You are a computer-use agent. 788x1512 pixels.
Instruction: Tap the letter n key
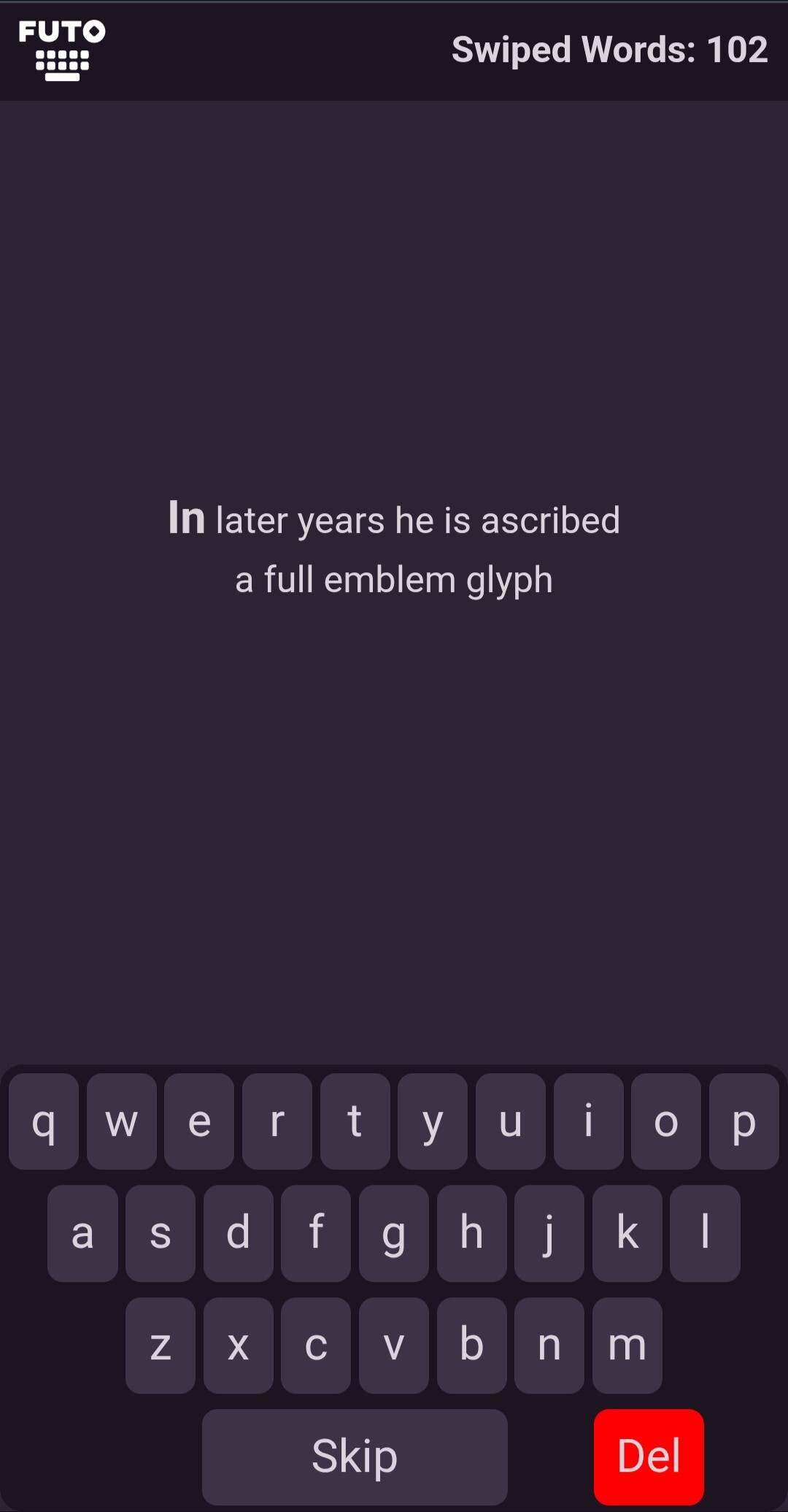click(x=549, y=1345)
